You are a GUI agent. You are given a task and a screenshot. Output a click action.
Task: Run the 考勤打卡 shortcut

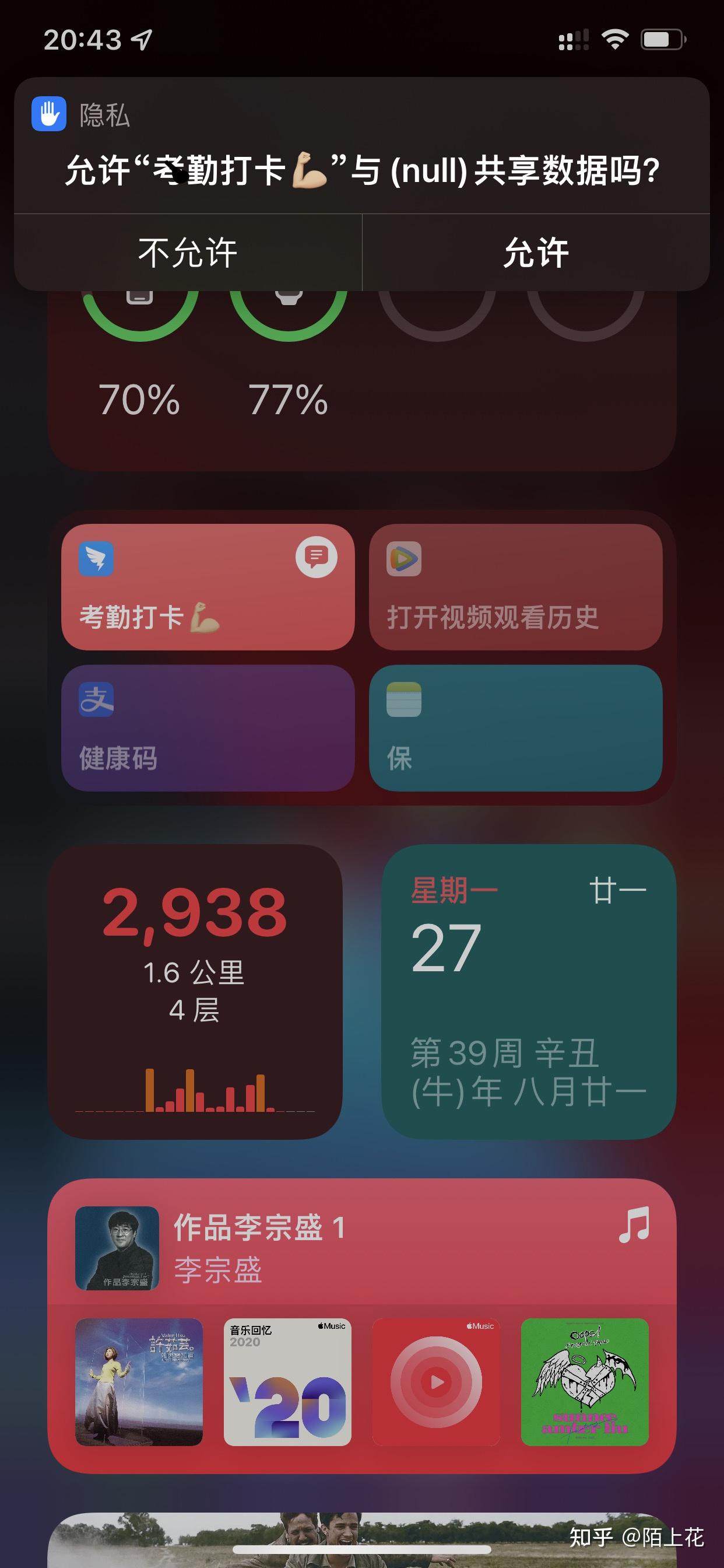[208, 587]
